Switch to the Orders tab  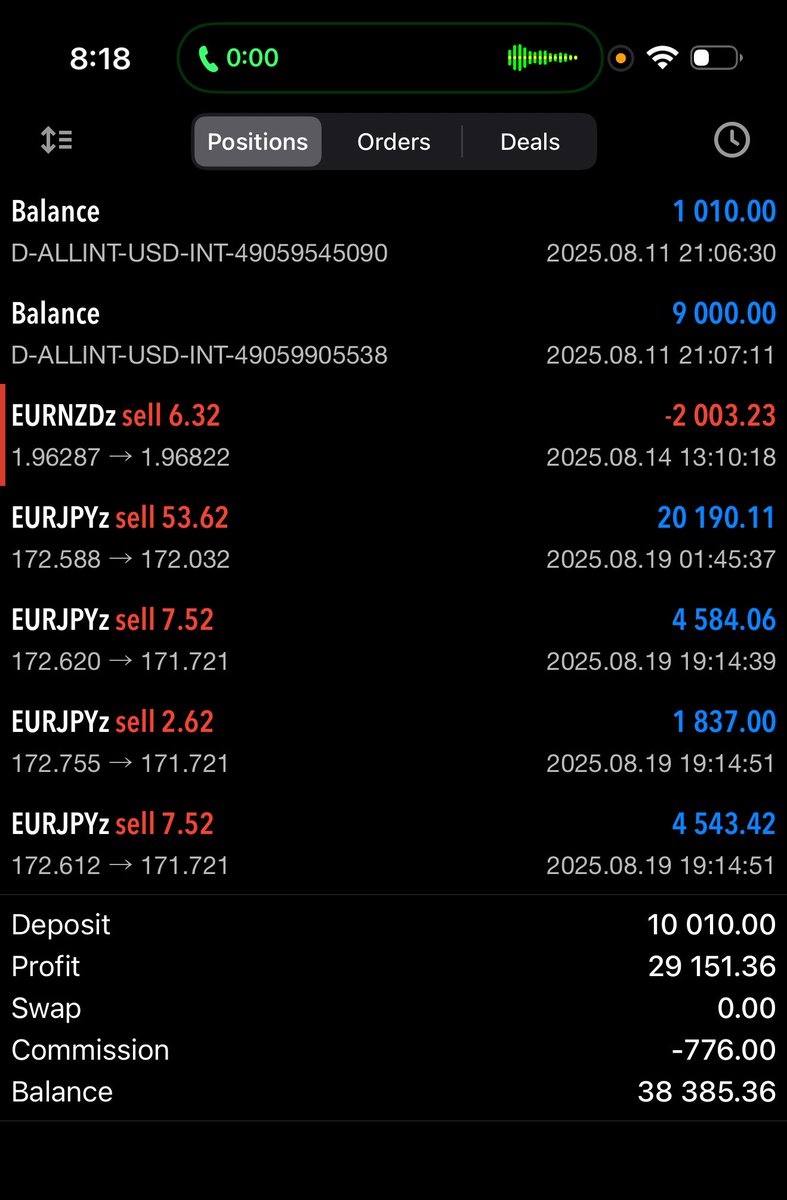(393, 142)
